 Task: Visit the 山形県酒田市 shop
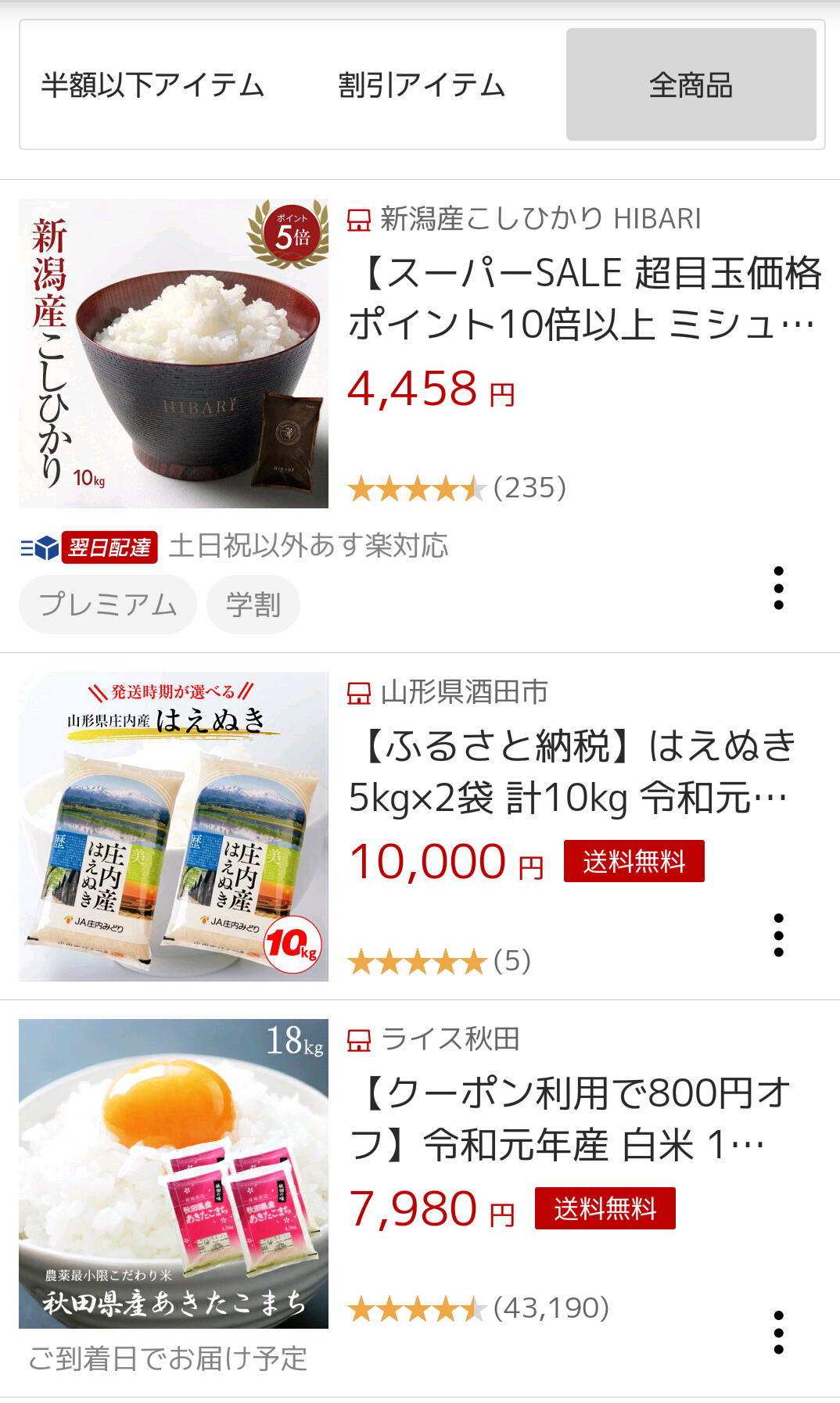point(464,692)
